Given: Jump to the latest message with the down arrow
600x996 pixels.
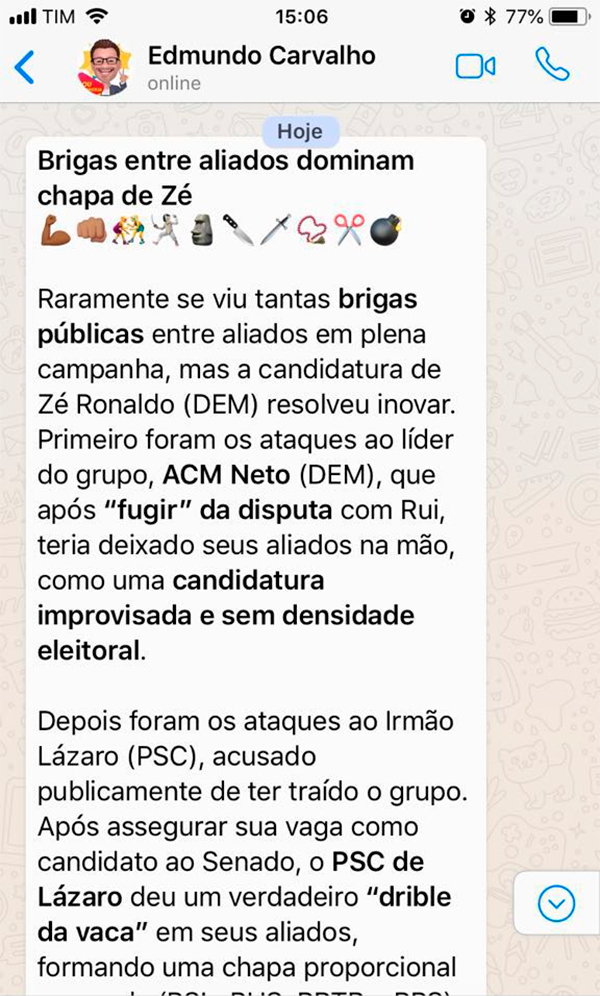Looking at the screenshot, I should click(x=556, y=904).
